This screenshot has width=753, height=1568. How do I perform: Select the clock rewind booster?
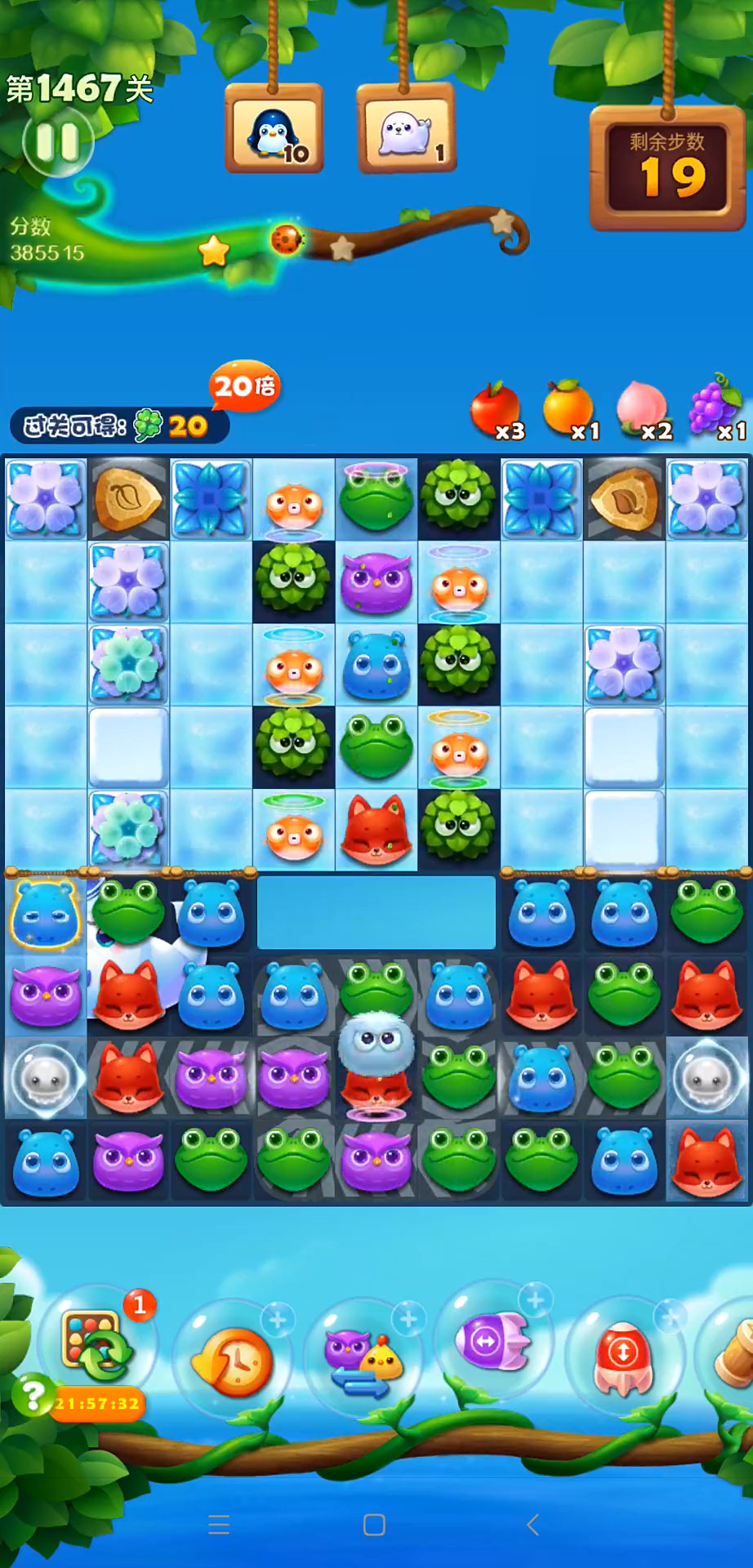(232, 1360)
